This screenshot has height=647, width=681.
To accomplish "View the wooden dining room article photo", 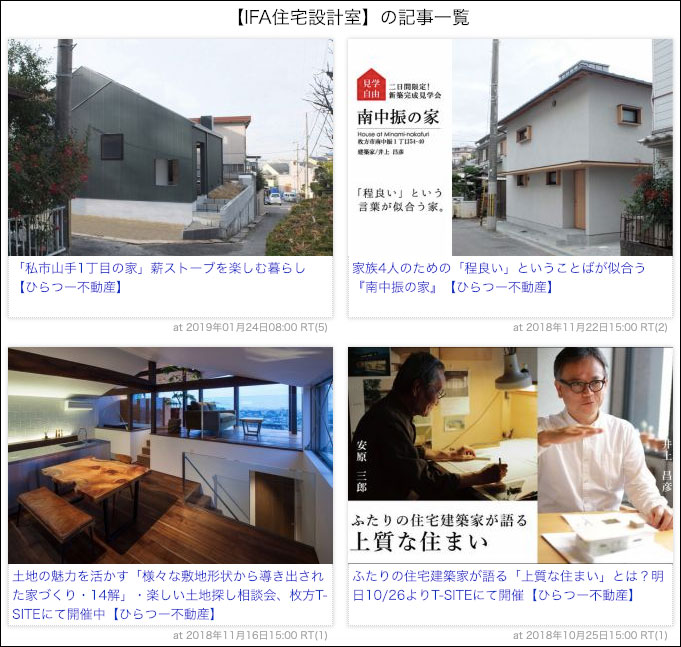I will point(170,455).
